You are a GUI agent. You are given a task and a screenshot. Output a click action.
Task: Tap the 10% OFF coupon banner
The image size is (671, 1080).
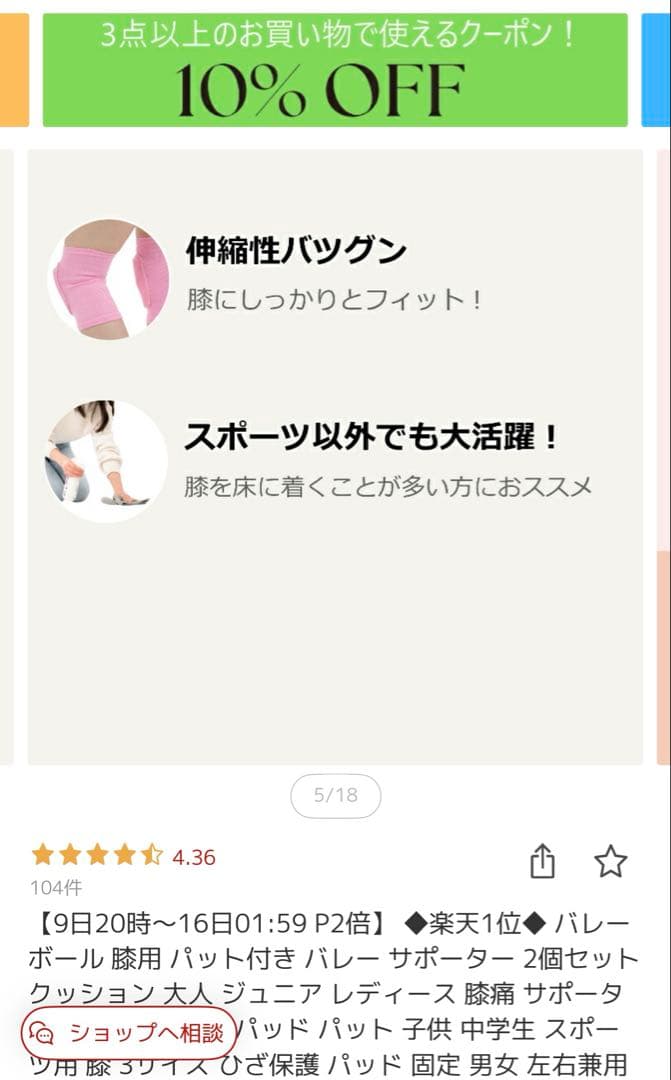coord(335,70)
